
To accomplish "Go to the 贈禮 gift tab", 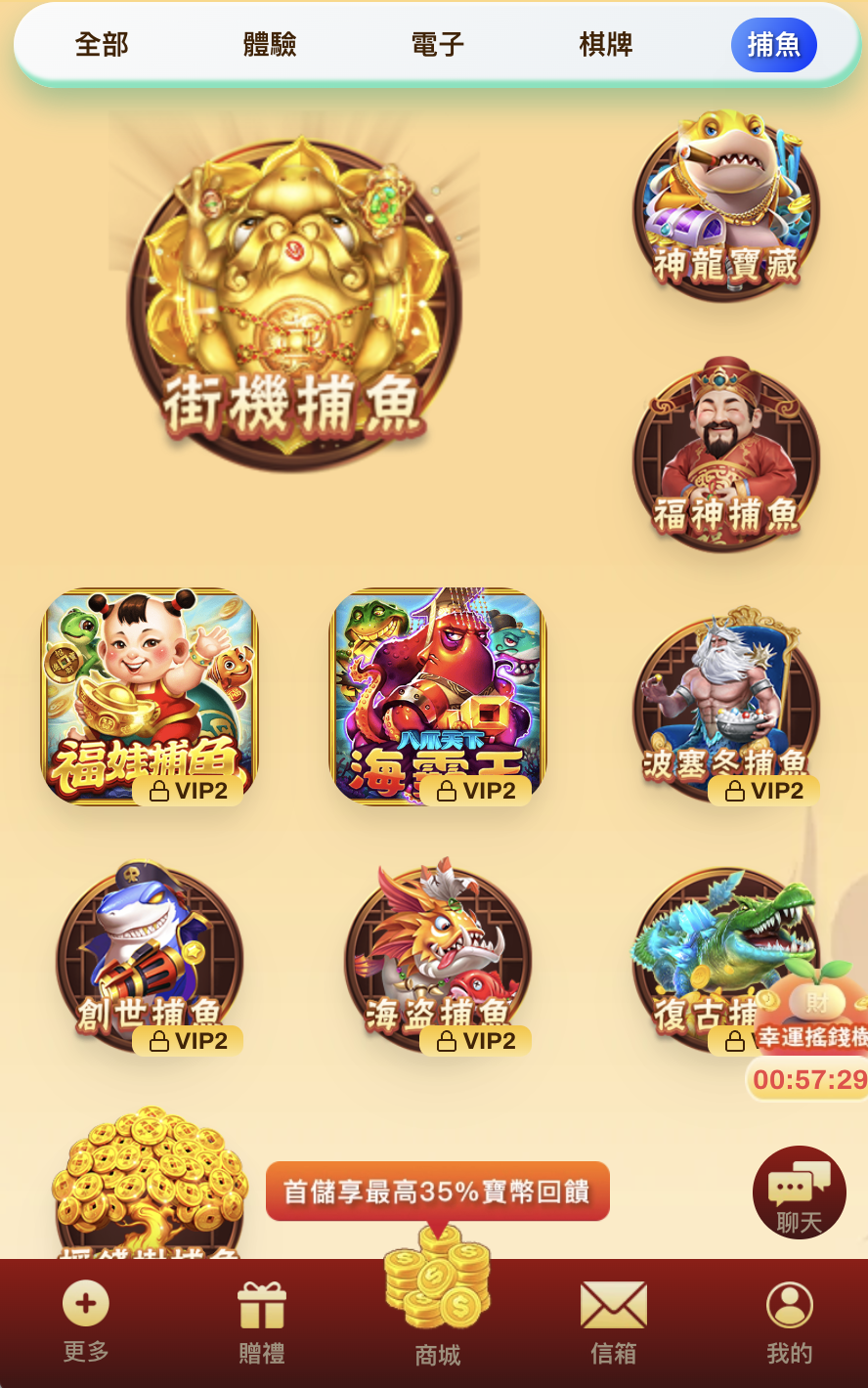I will click(x=262, y=1322).
